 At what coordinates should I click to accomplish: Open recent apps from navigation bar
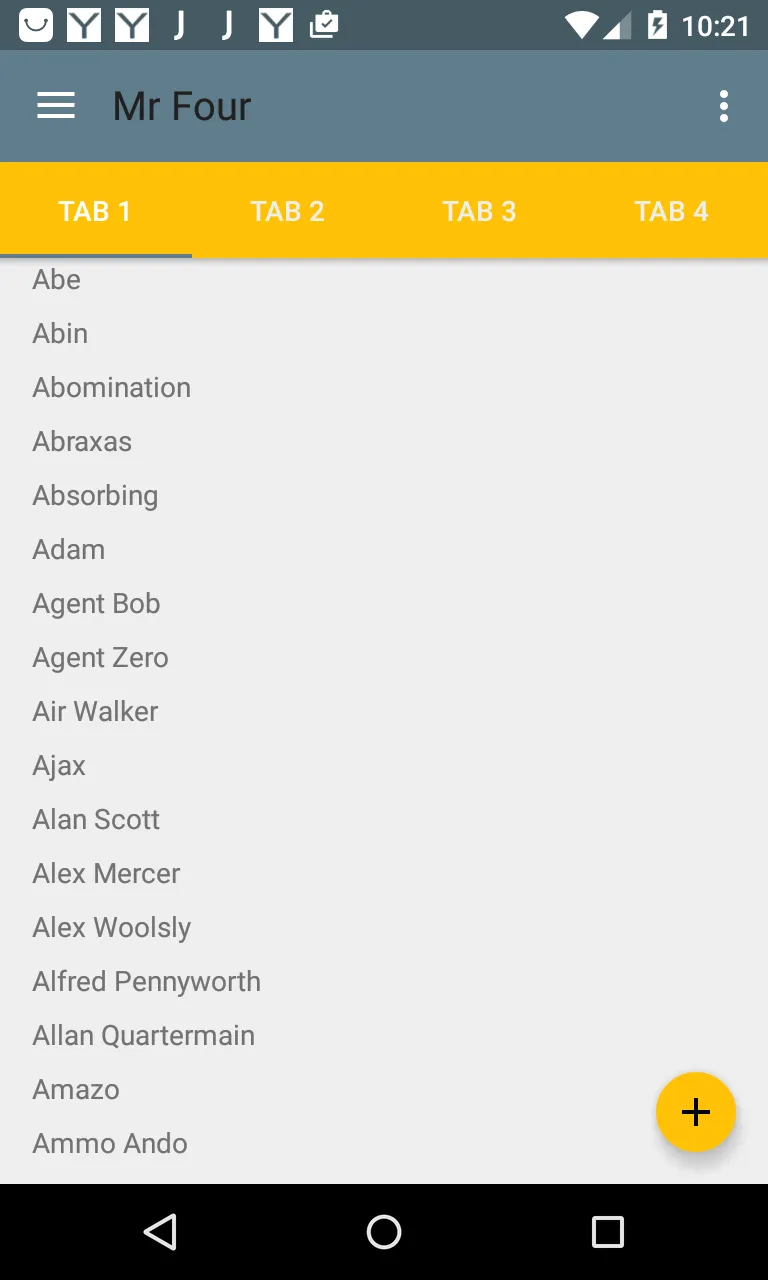pyautogui.click(x=607, y=1232)
